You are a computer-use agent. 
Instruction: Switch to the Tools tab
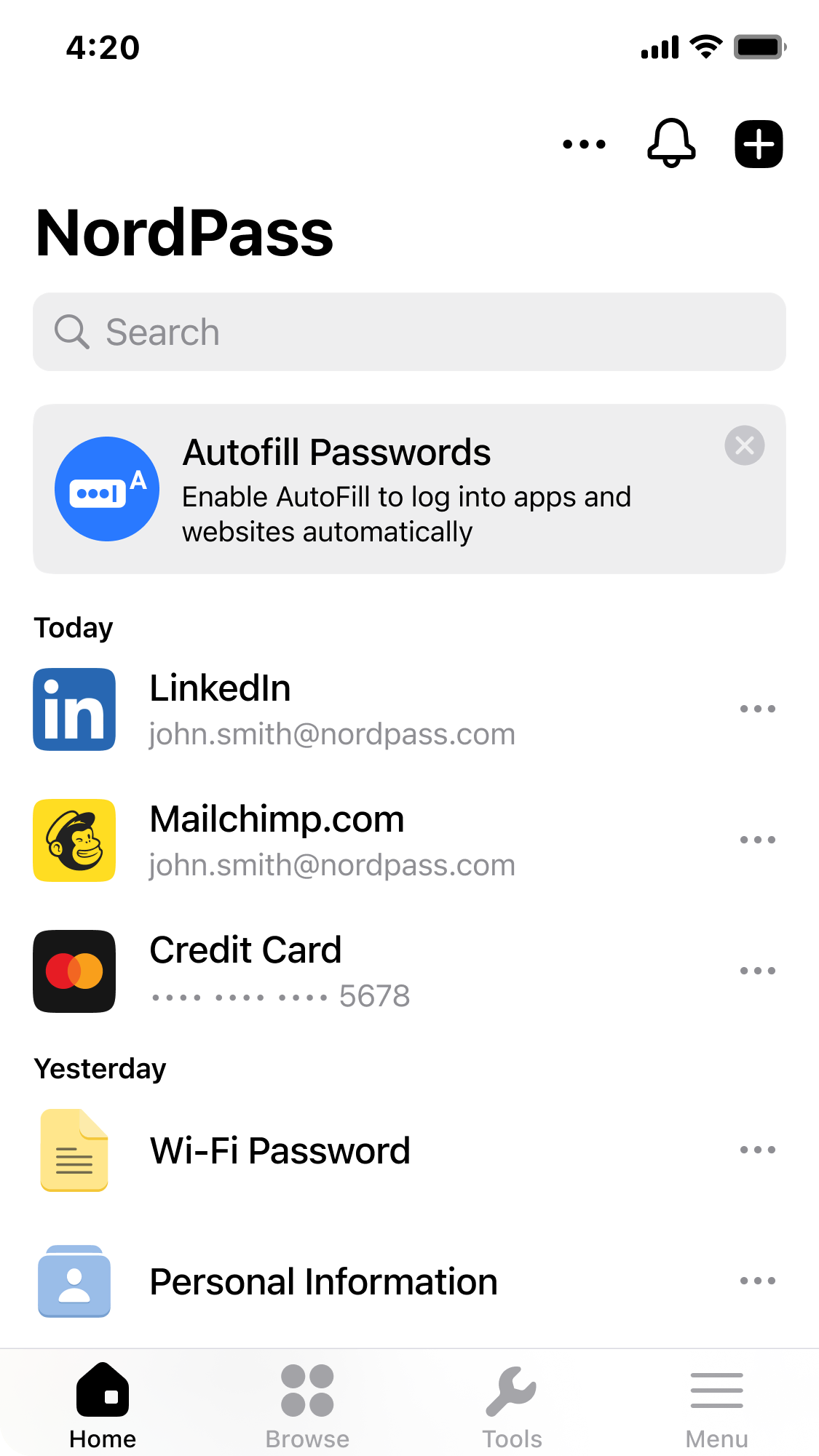[x=512, y=1406]
